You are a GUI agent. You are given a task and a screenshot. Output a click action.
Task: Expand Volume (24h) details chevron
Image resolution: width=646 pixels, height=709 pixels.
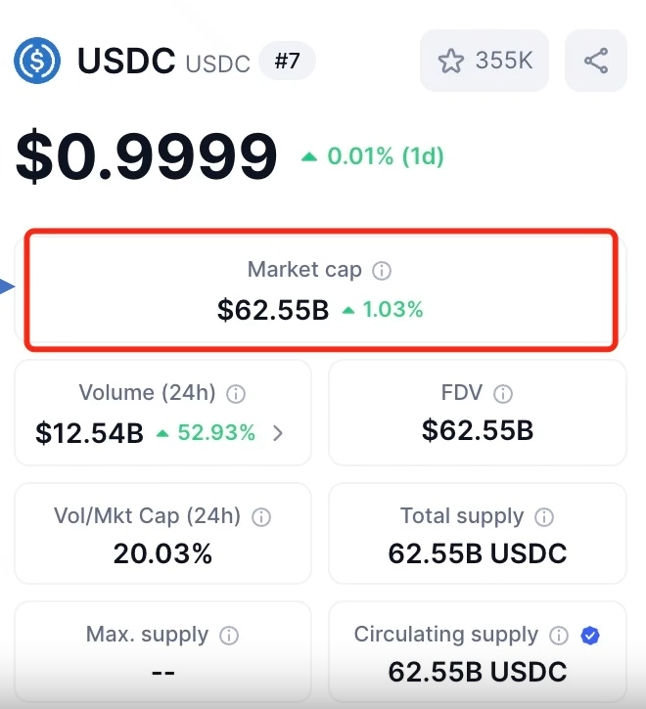278,433
